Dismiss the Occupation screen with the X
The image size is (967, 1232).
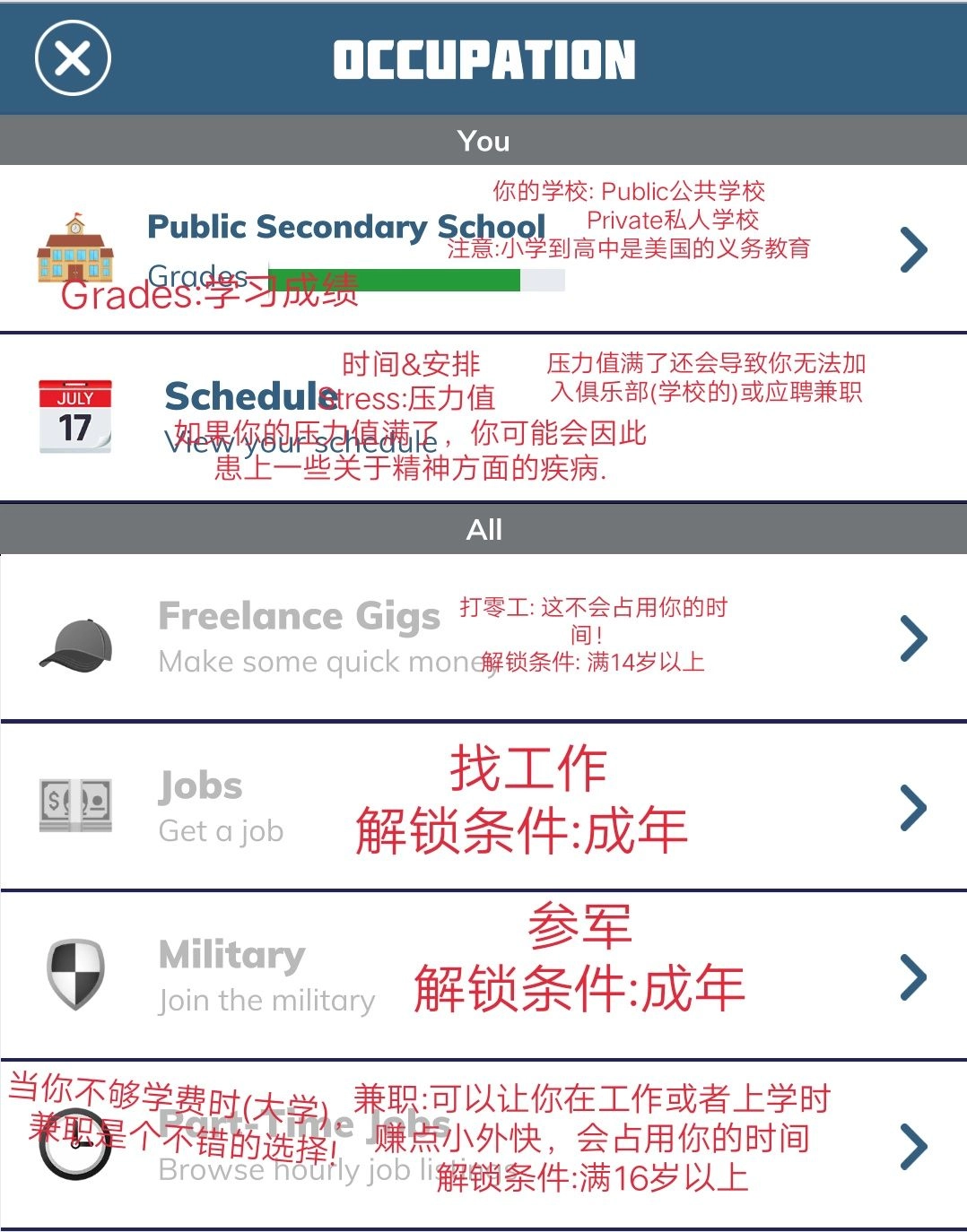[73, 60]
